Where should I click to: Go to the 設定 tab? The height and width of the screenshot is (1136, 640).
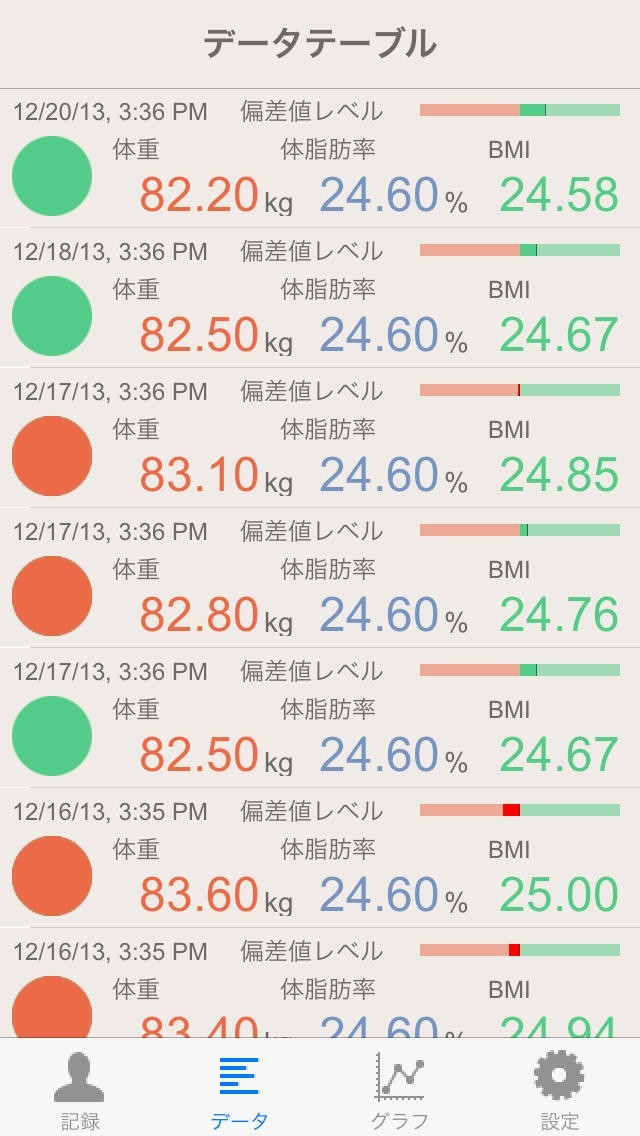[x=559, y=1088]
